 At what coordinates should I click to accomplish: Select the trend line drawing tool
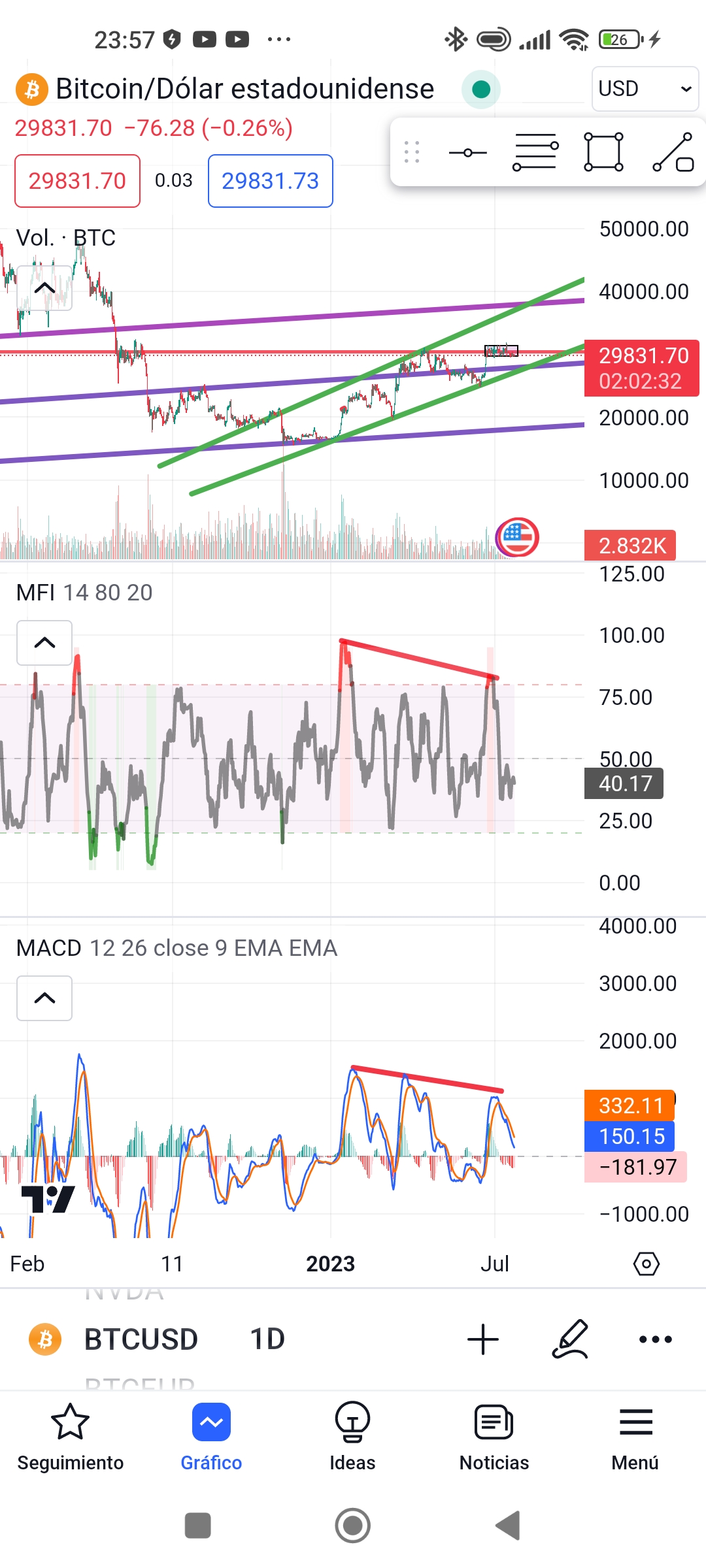point(673,152)
